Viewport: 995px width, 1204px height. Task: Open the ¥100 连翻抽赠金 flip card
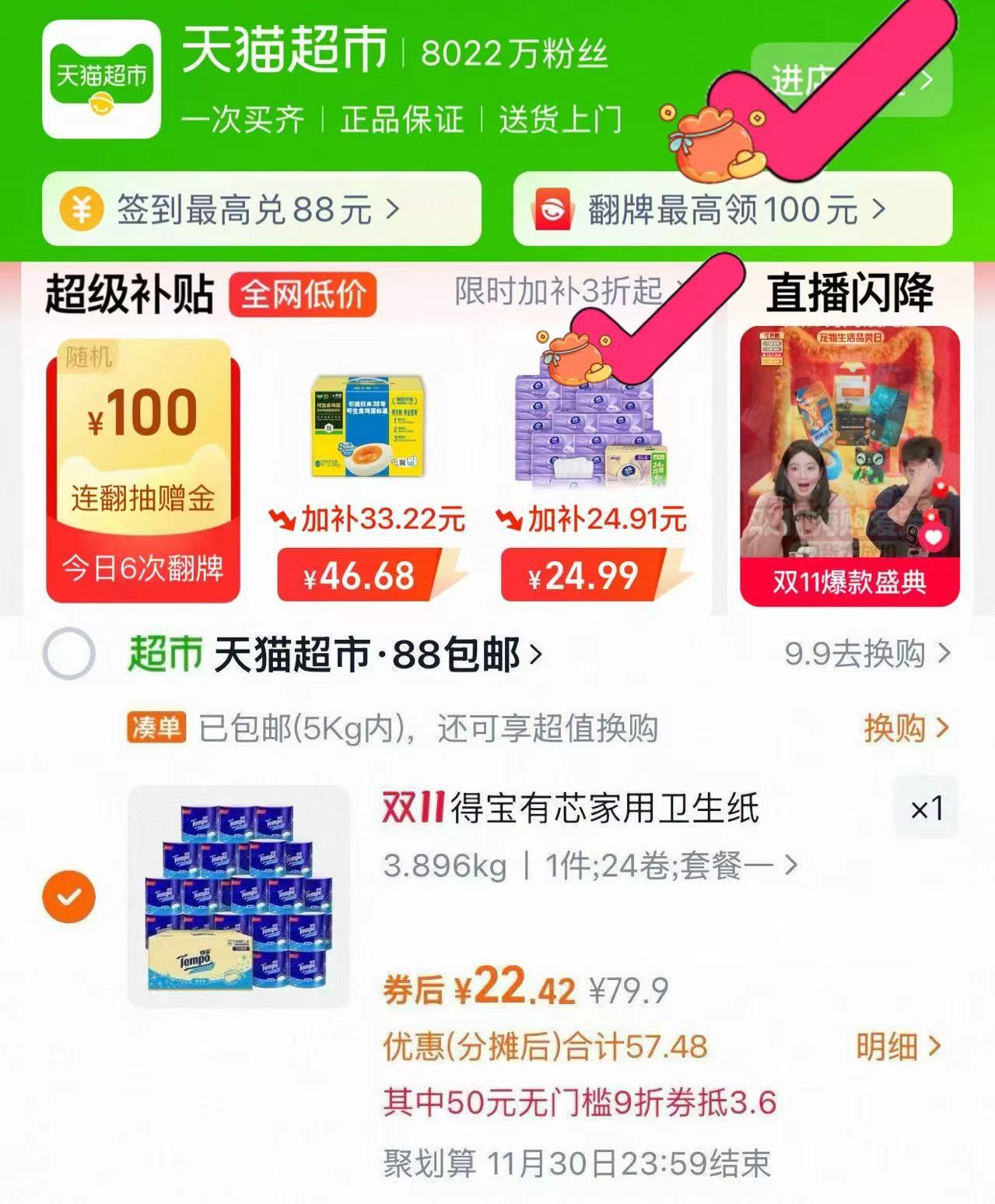click(x=143, y=471)
